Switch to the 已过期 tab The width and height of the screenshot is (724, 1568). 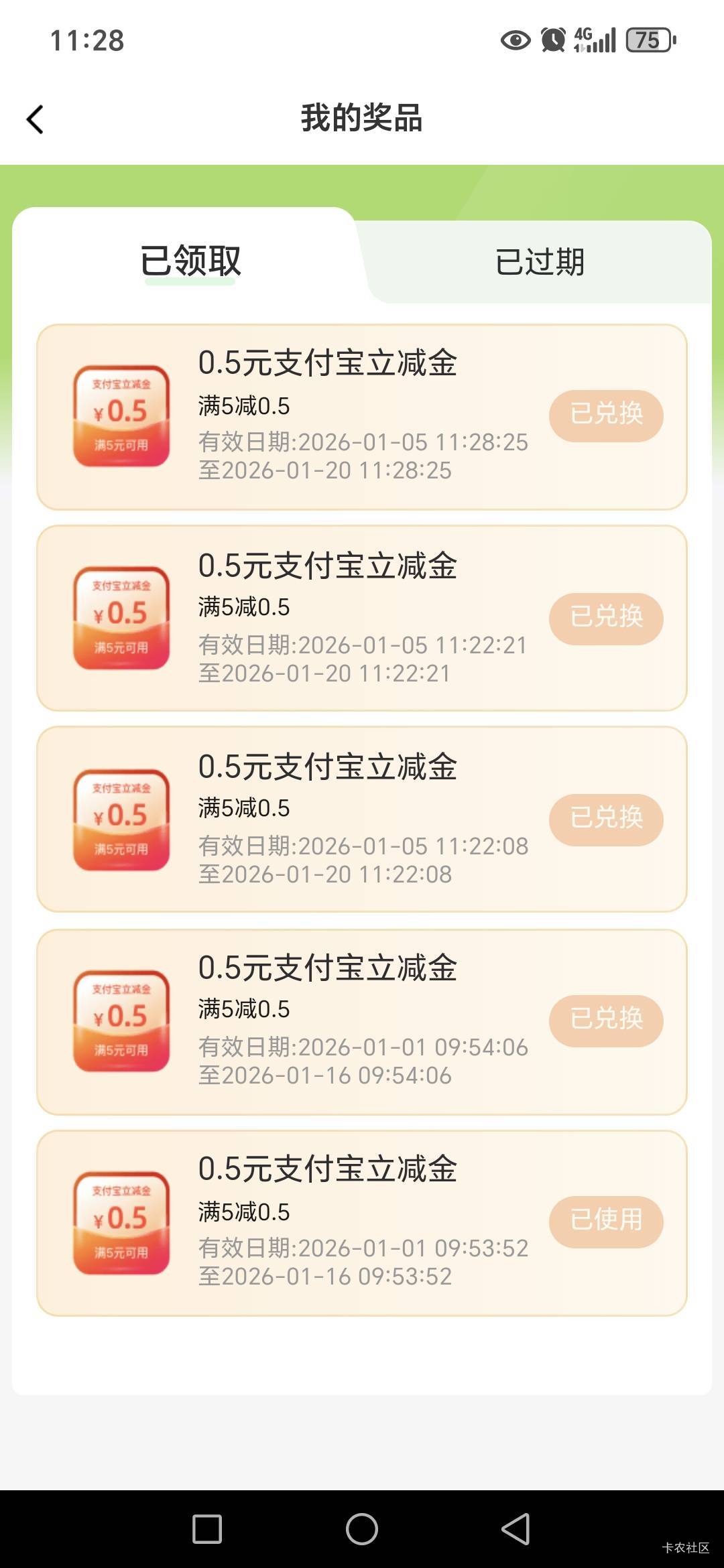click(x=539, y=261)
